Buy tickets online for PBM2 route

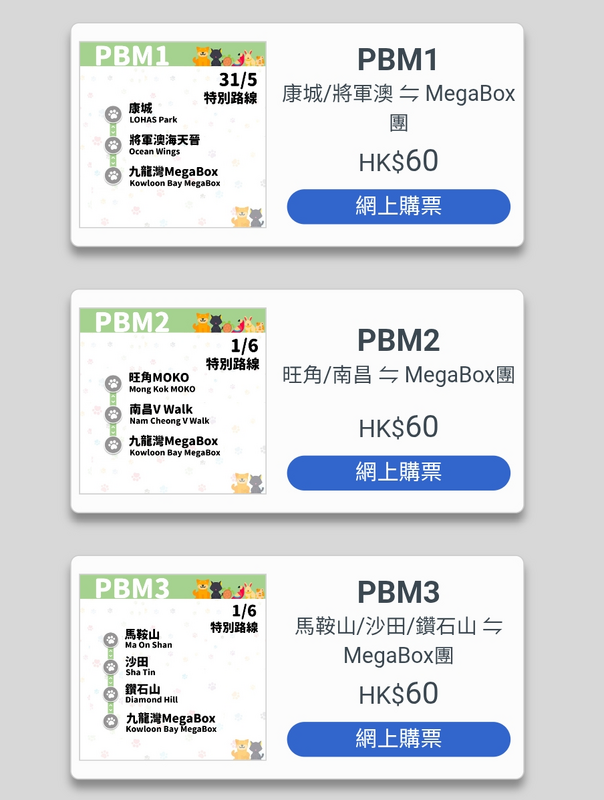398,472
